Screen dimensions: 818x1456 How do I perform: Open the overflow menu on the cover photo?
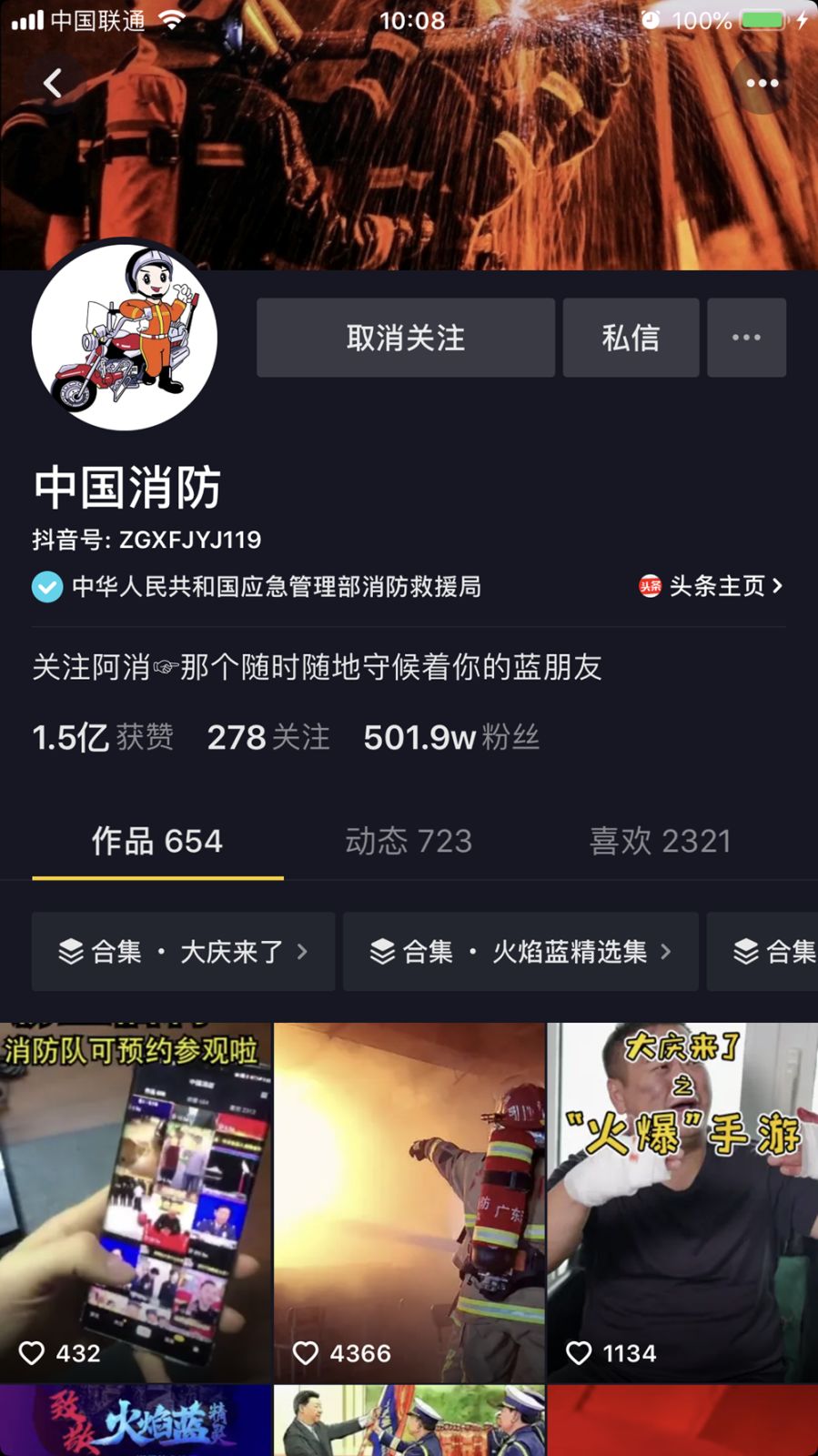click(x=762, y=84)
